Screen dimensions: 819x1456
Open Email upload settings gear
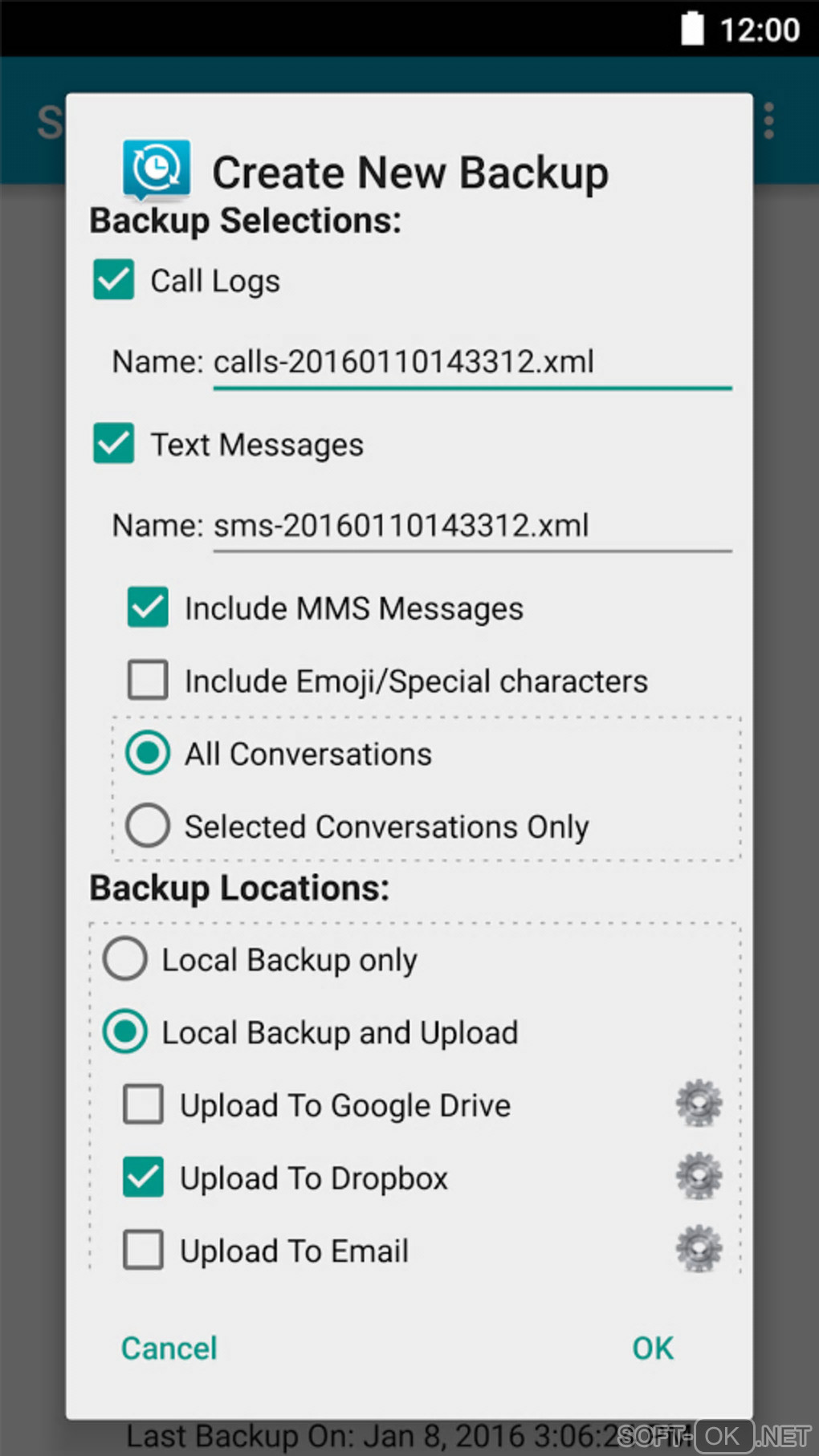pos(699,1249)
